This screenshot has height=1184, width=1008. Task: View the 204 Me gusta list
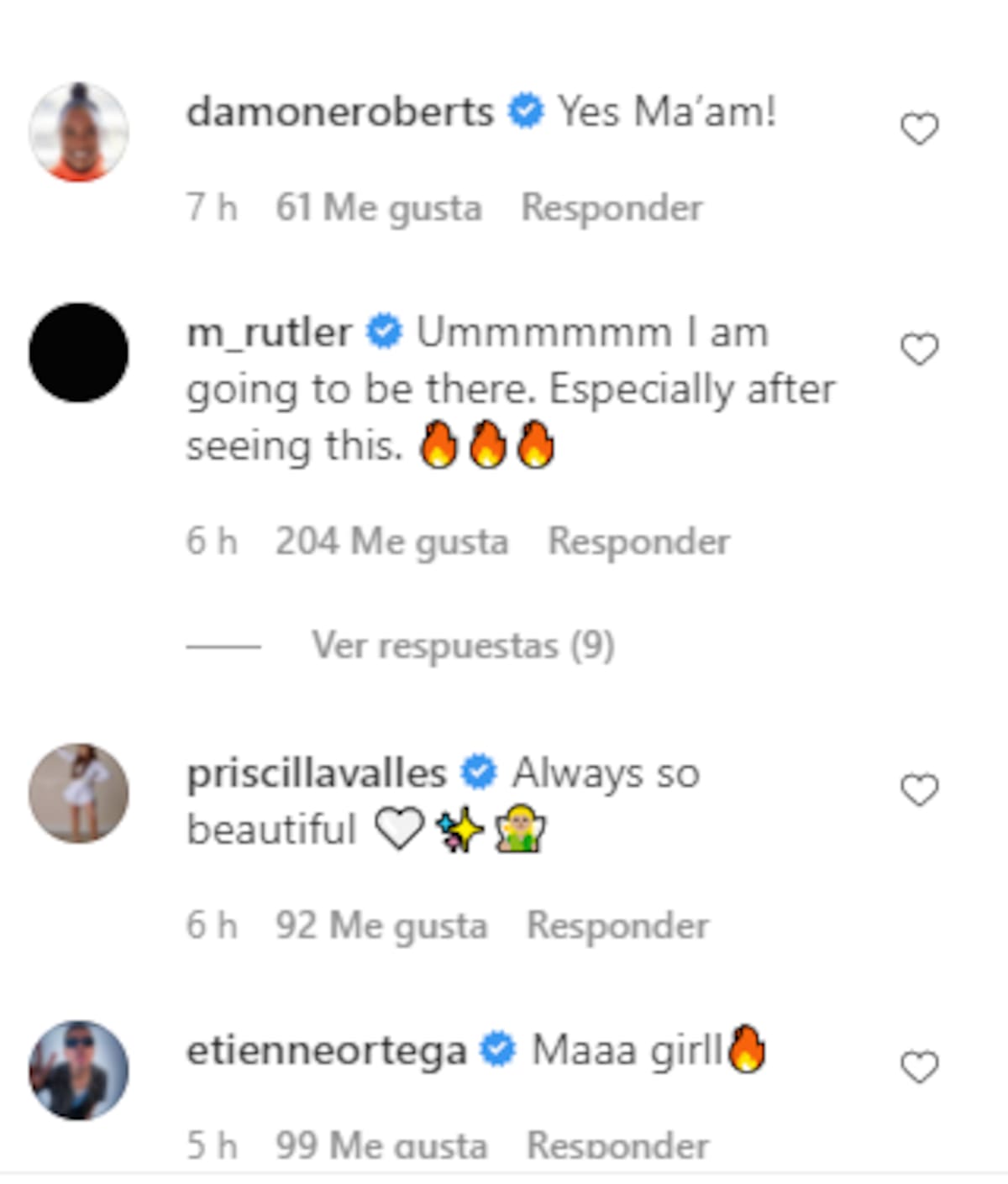click(x=391, y=542)
